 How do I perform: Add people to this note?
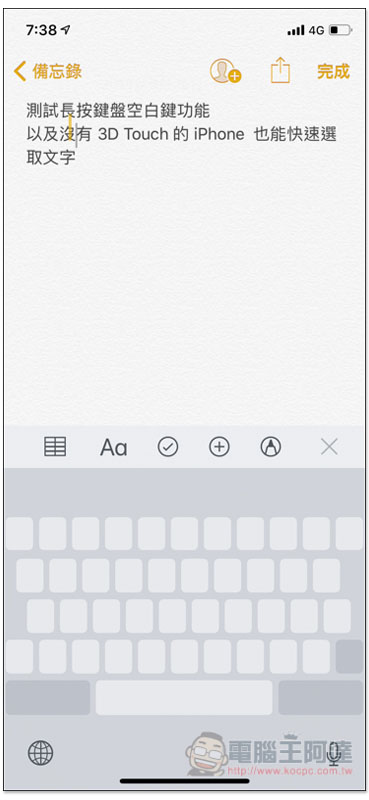pos(225,71)
